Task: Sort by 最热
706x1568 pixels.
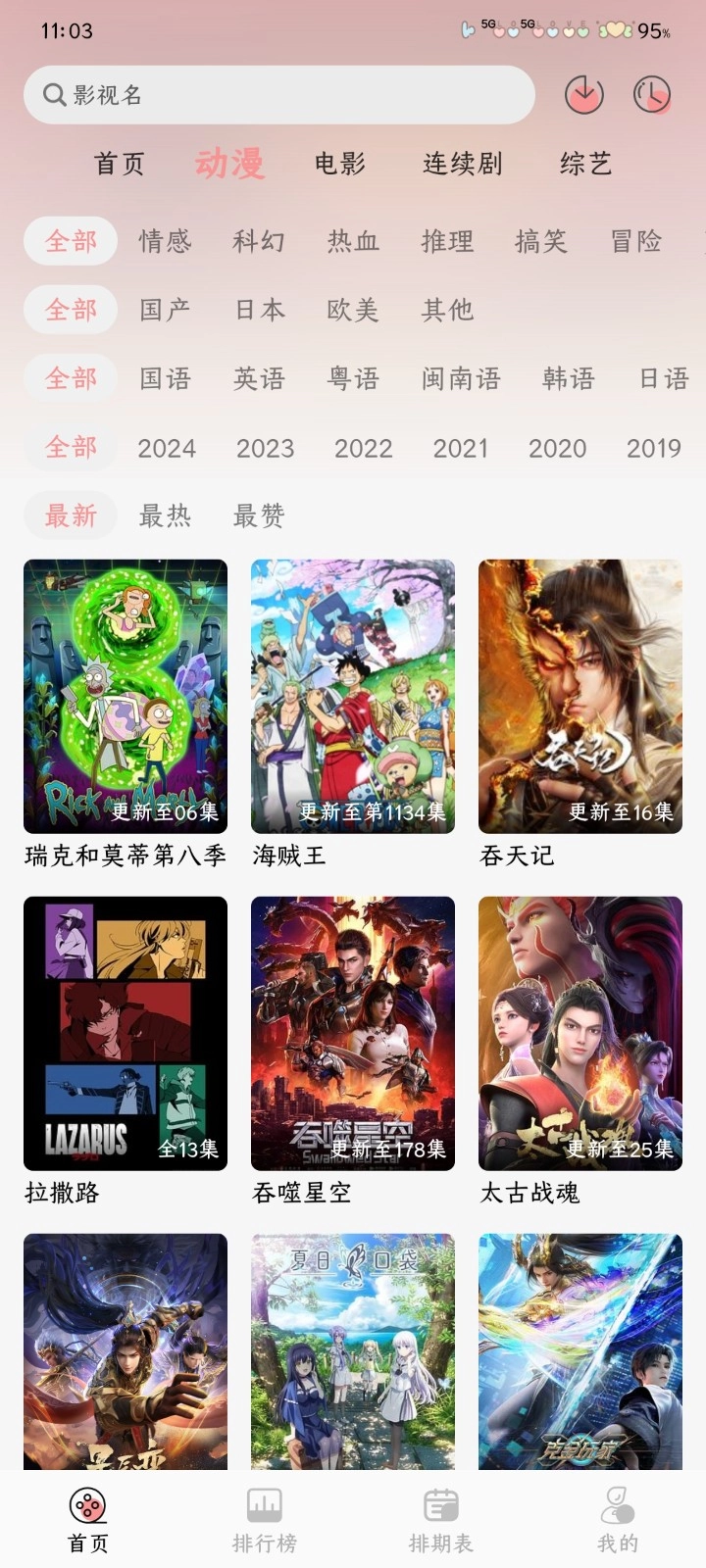Action: click(x=165, y=515)
